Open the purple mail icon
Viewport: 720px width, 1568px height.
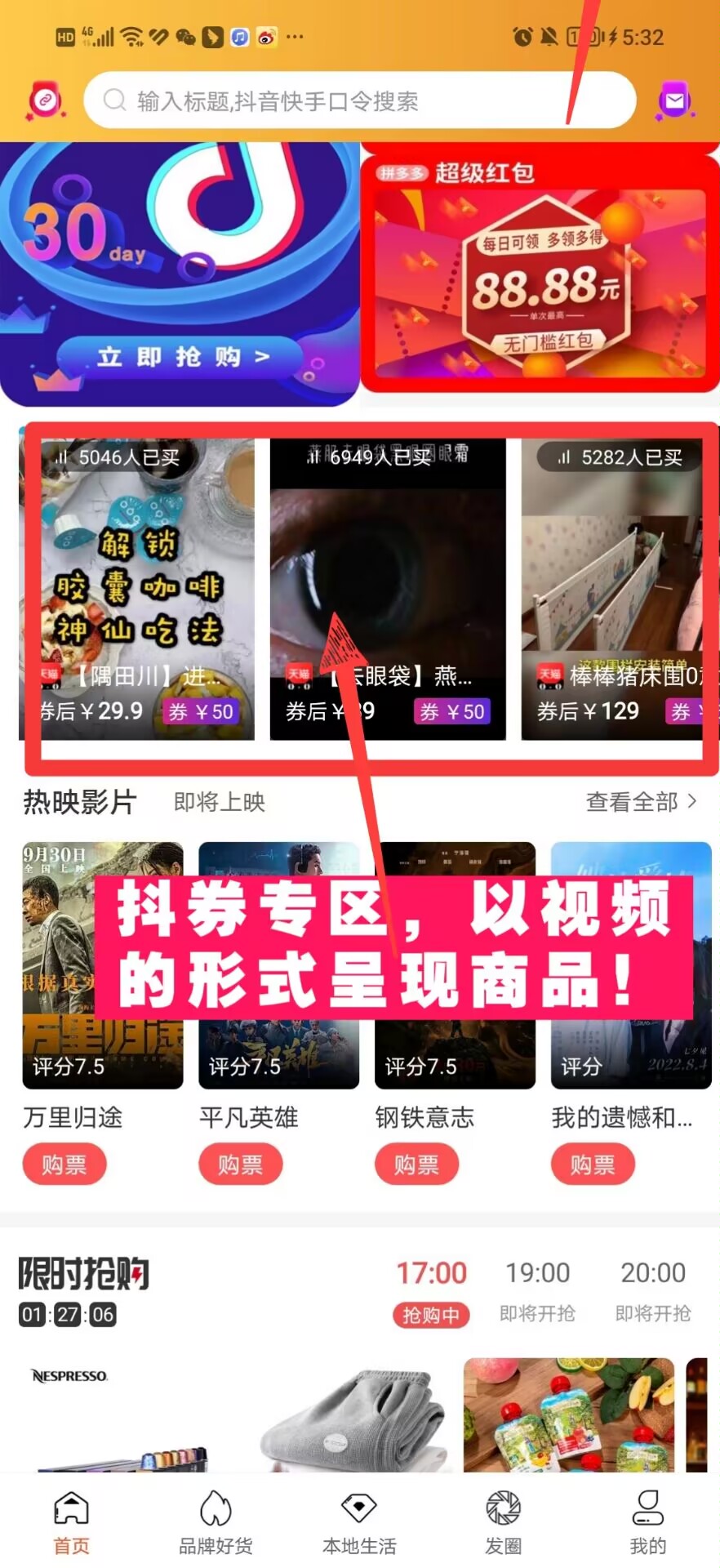tap(674, 100)
